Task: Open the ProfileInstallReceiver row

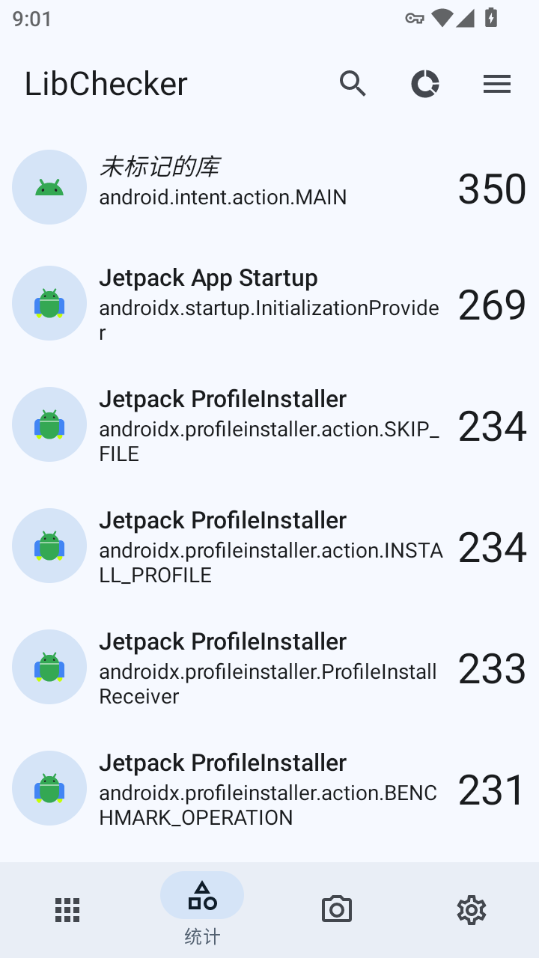Action: tap(270, 668)
